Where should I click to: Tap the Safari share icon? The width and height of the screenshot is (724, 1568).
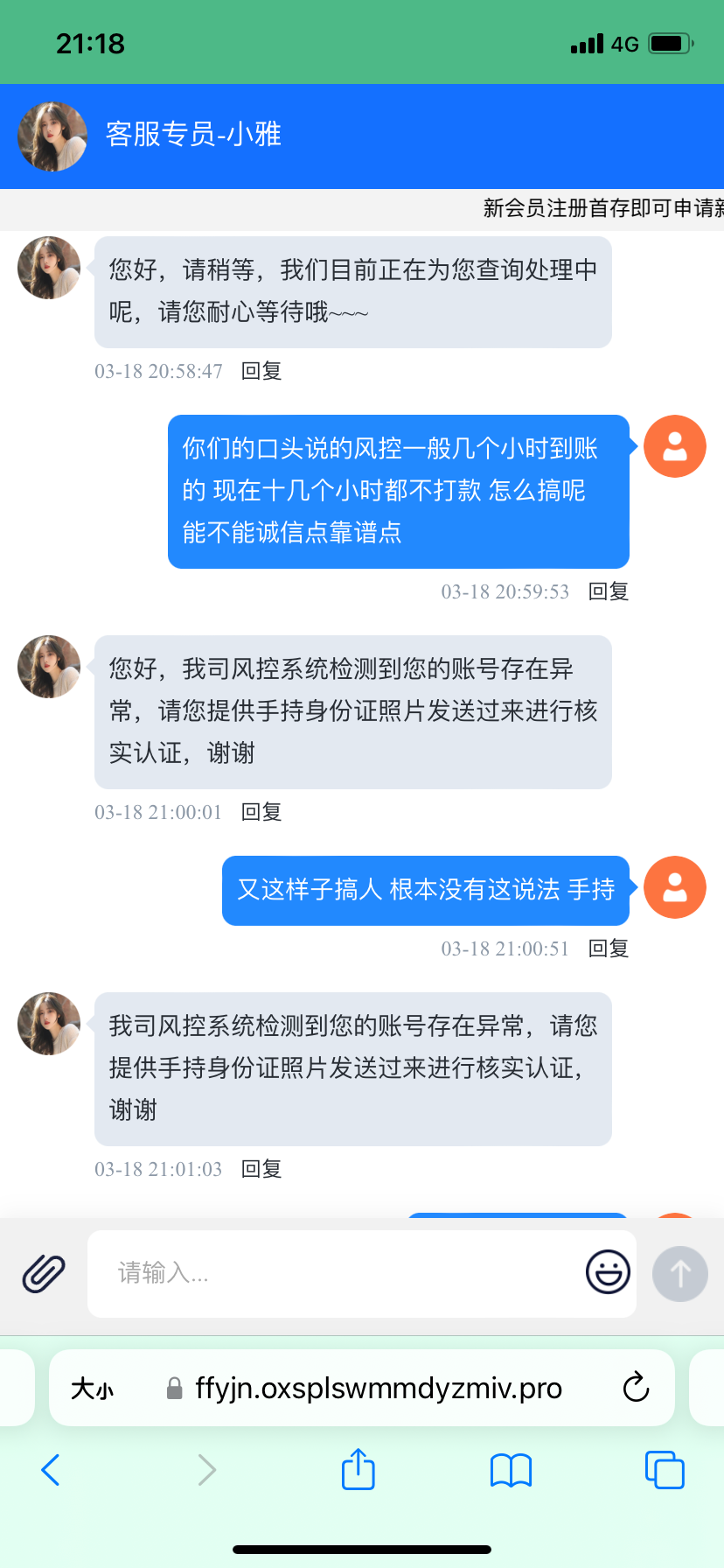358,1470
